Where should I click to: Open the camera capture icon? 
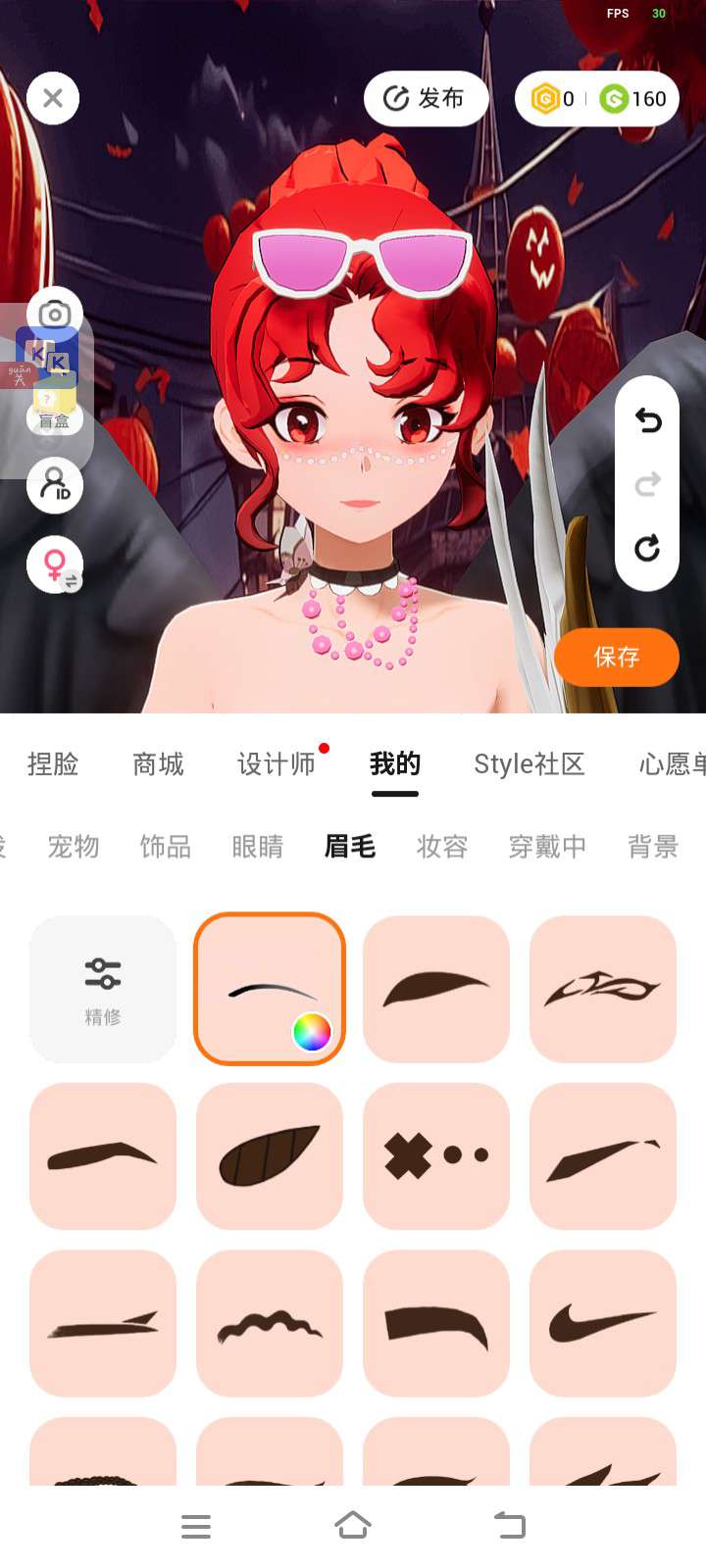(55, 314)
